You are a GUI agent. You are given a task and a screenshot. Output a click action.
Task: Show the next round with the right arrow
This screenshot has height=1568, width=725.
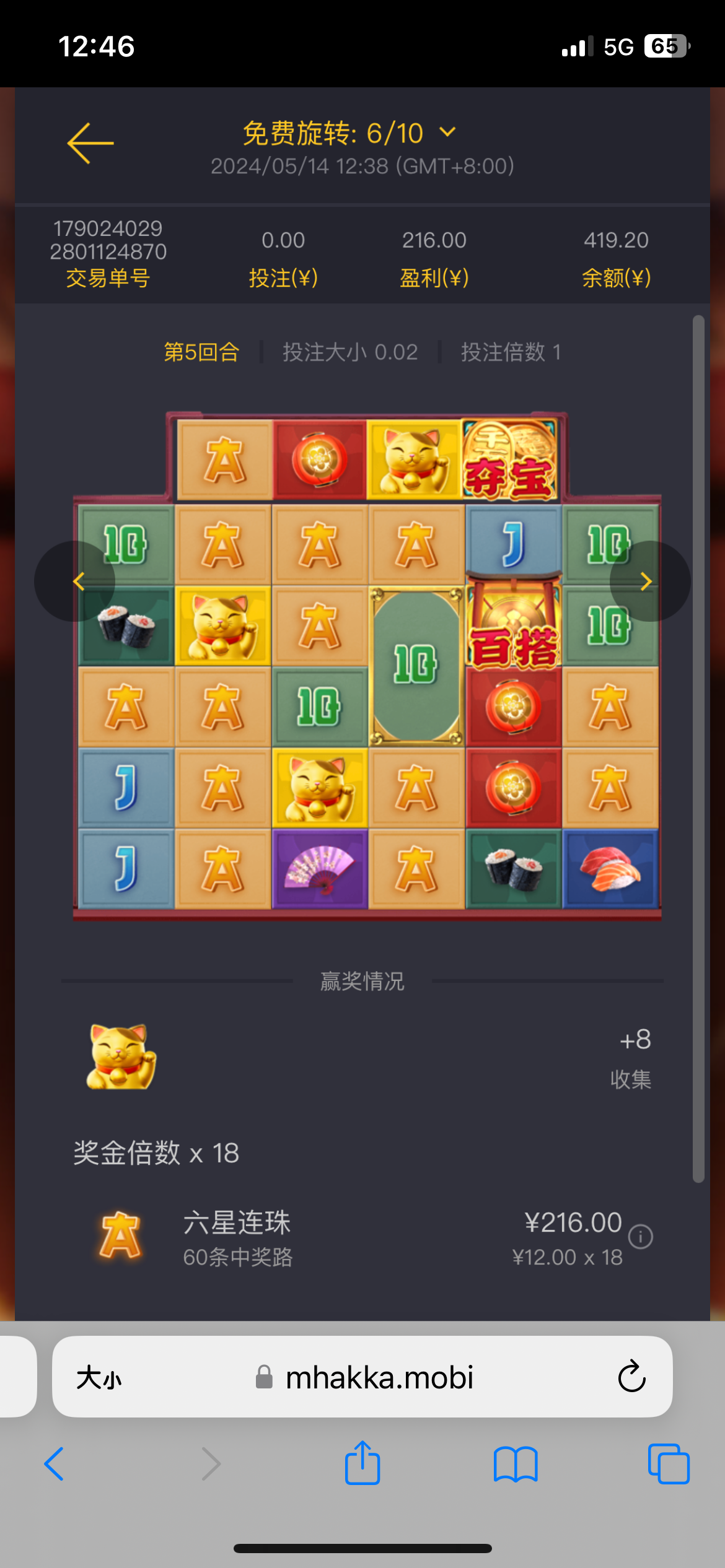[x=648, y=581]
